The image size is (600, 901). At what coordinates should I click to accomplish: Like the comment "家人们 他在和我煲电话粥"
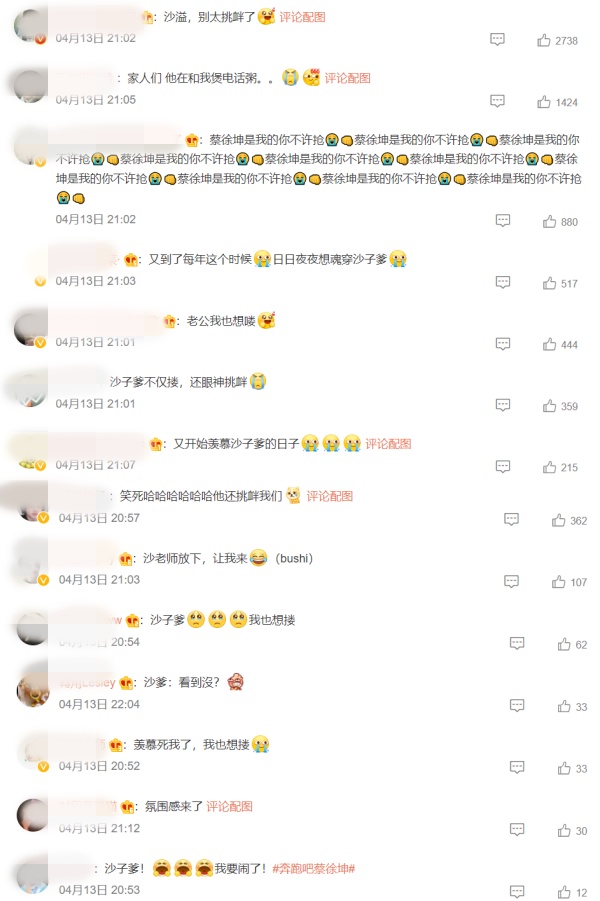pos(544,102)
